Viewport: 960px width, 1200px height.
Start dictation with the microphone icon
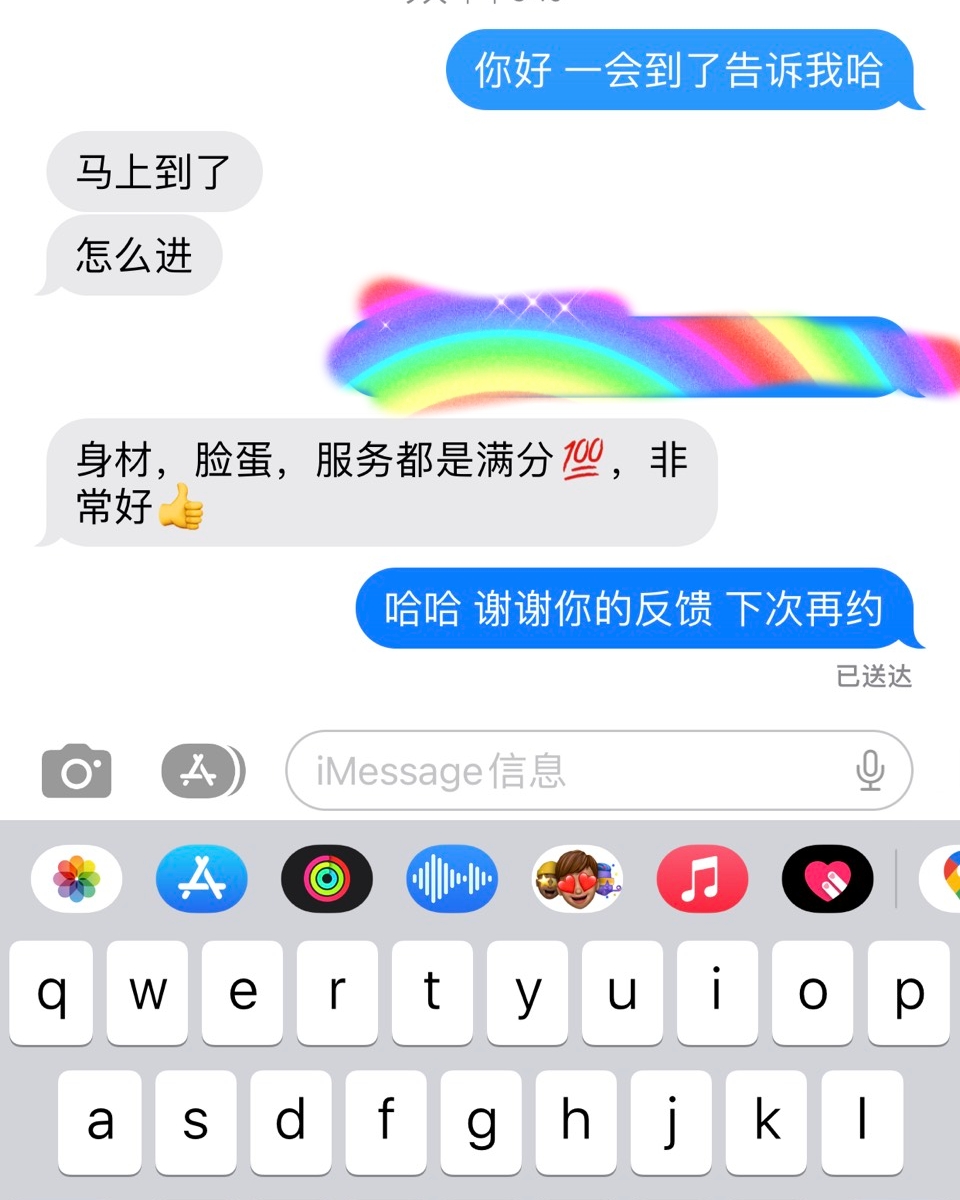click(870, 771)
